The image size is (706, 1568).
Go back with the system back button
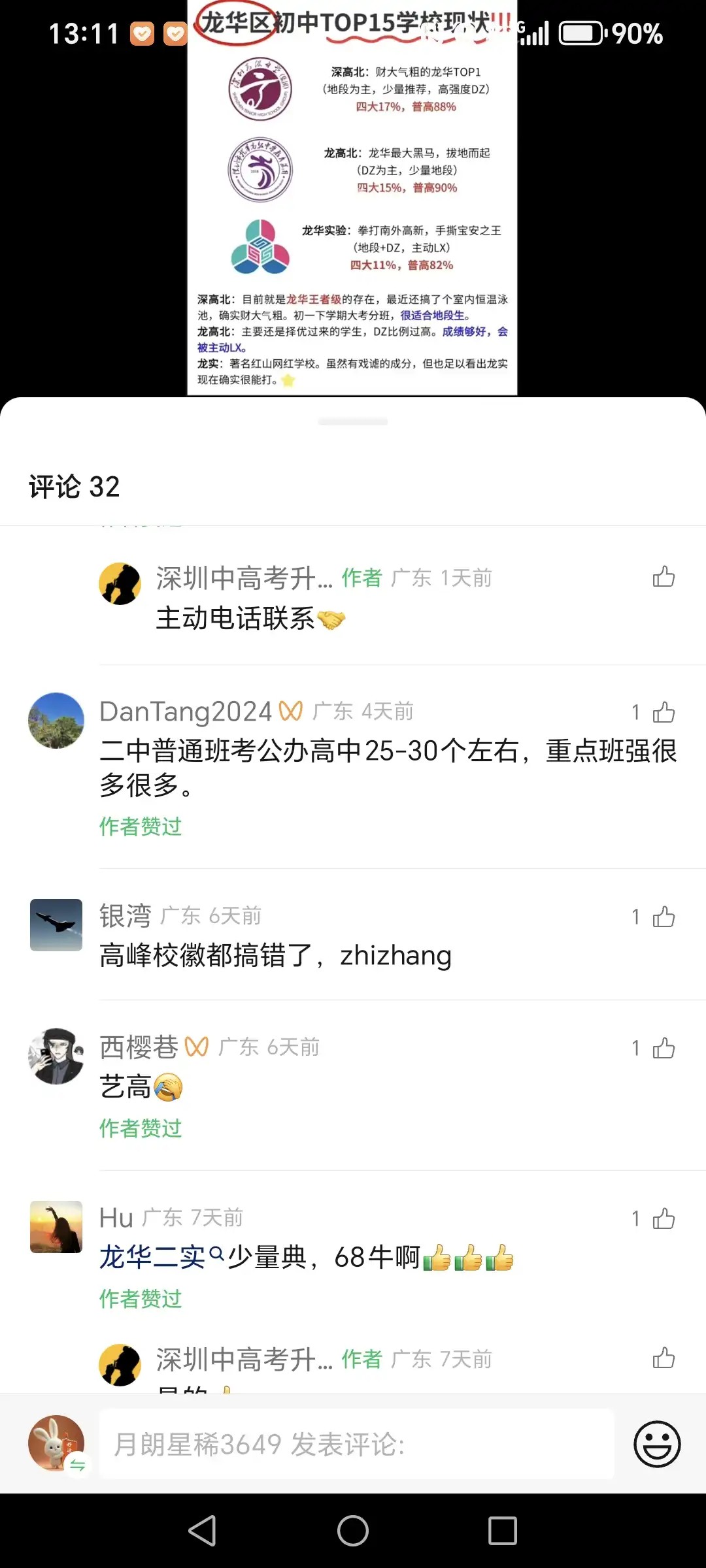[x=203, y=1531]
